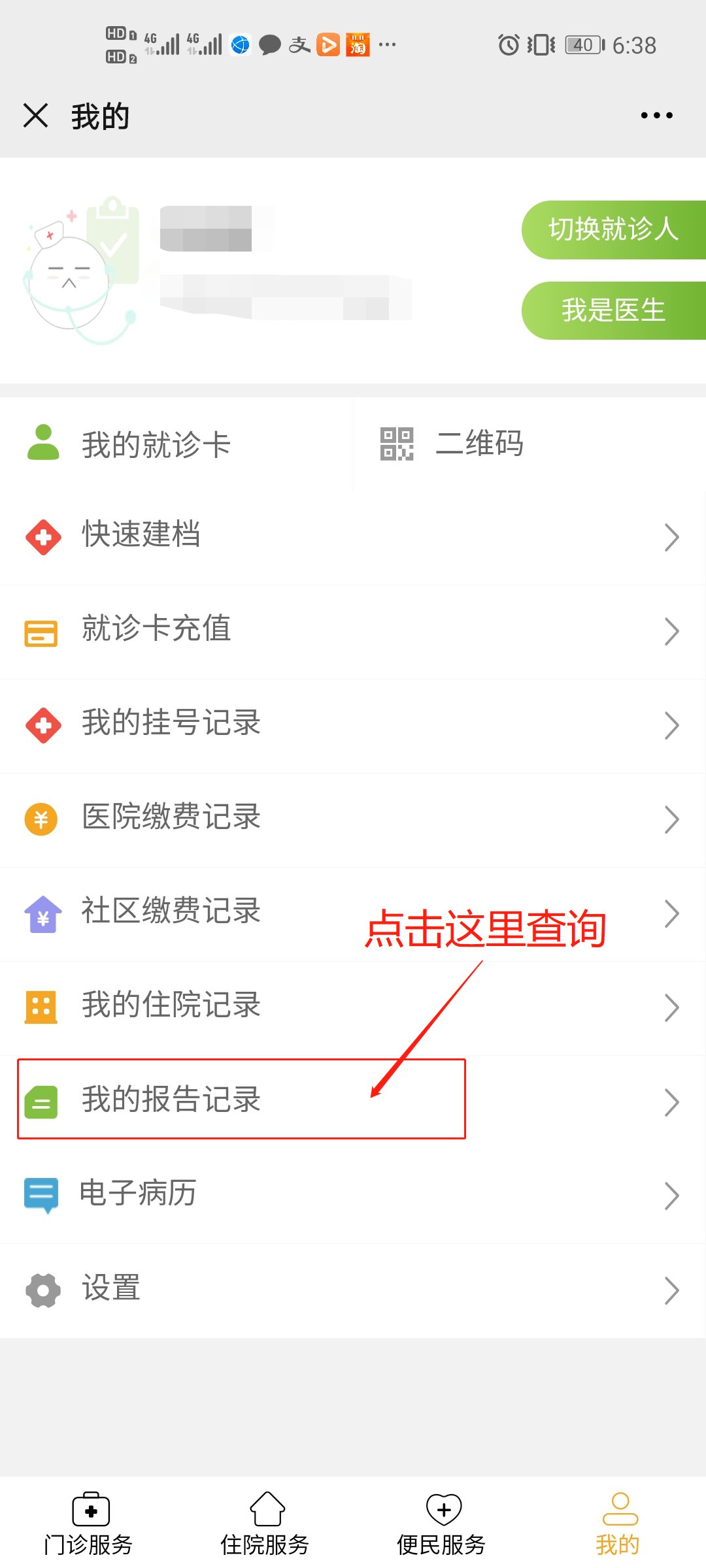Open the three-dot overflow menu
The image size is (706, 1568).
click(x=656, y=116)
